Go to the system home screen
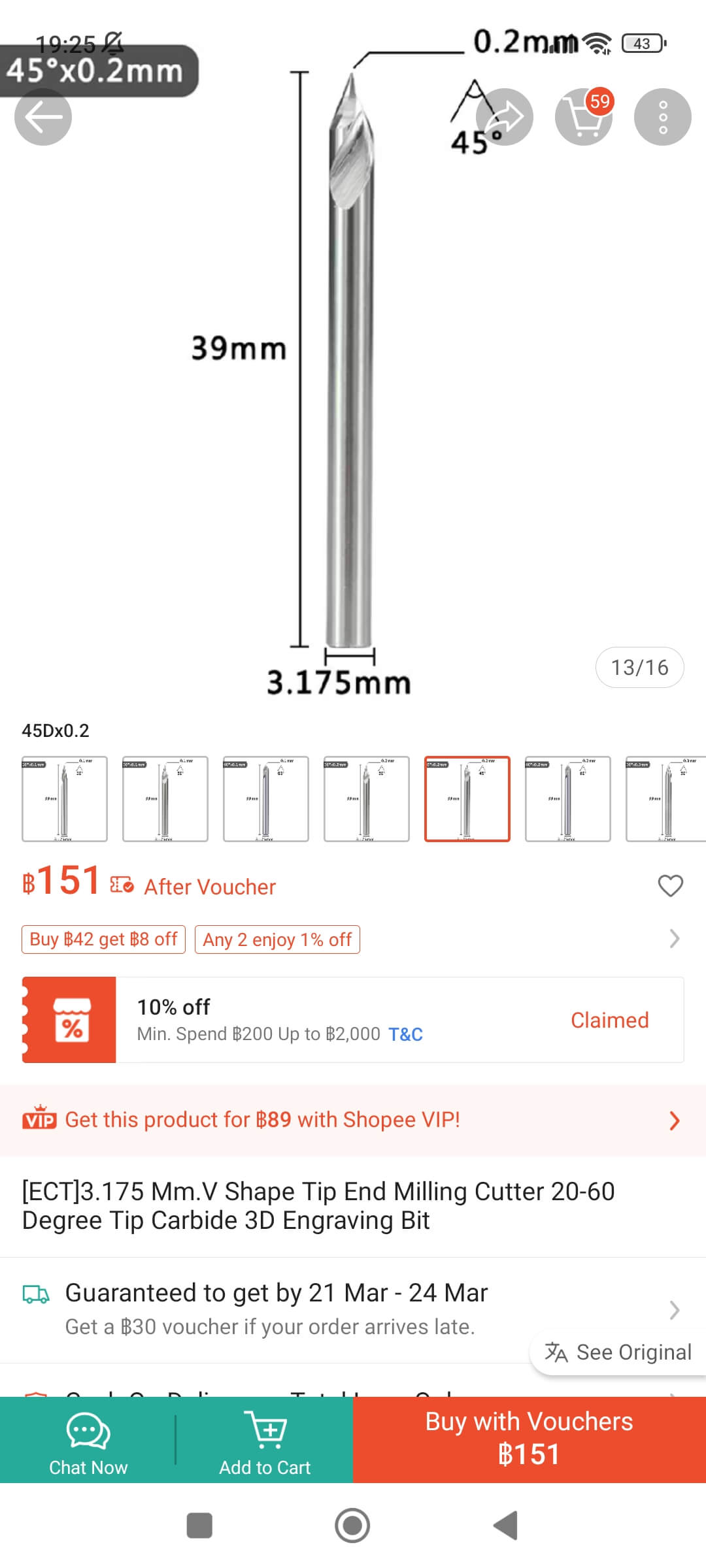706x1568 pixels. click(x=352, y=1526)
